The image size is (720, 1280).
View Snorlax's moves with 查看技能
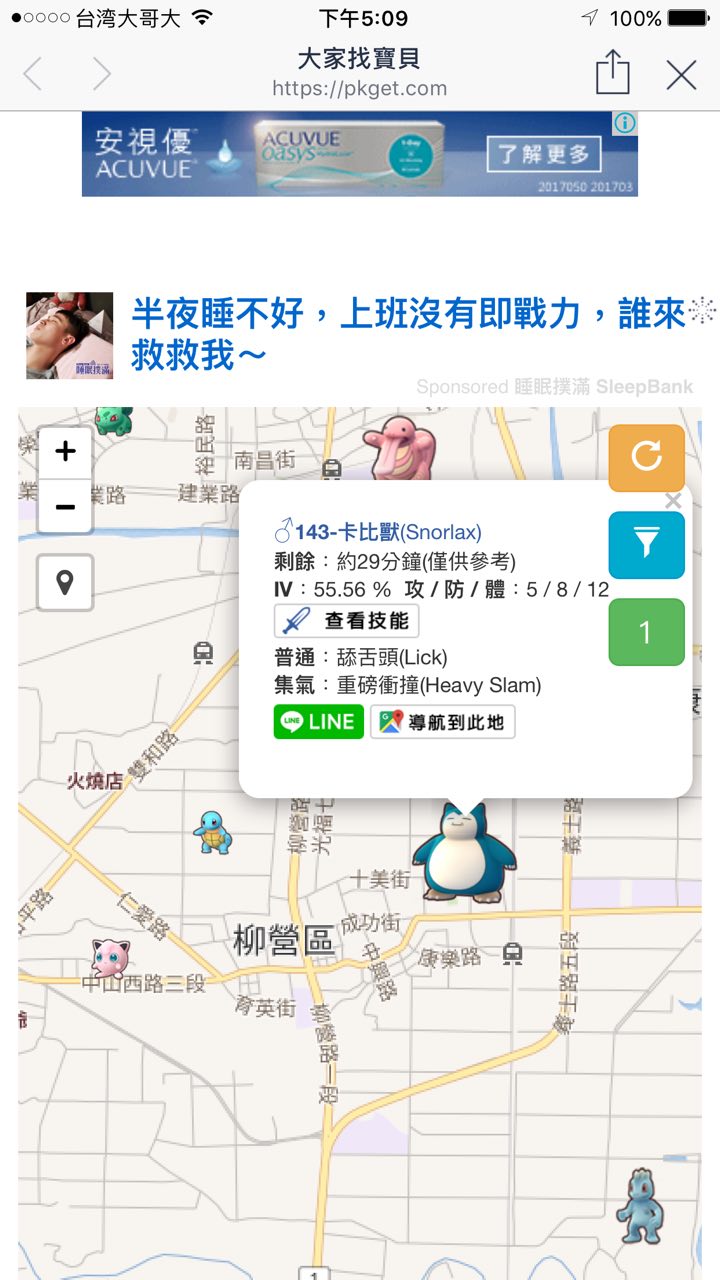click(x=347, y=621)
